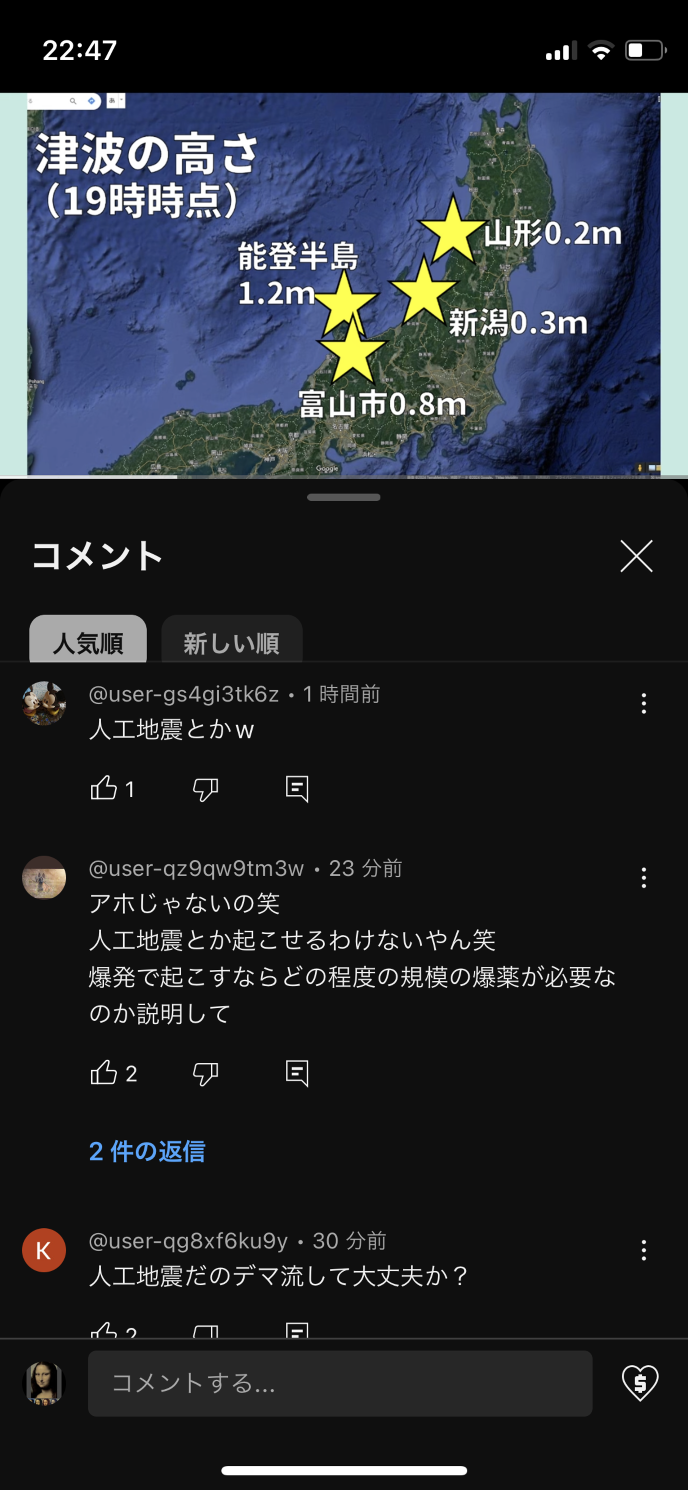Open the Super Thanks heart icon

(x=639, y=1383)
